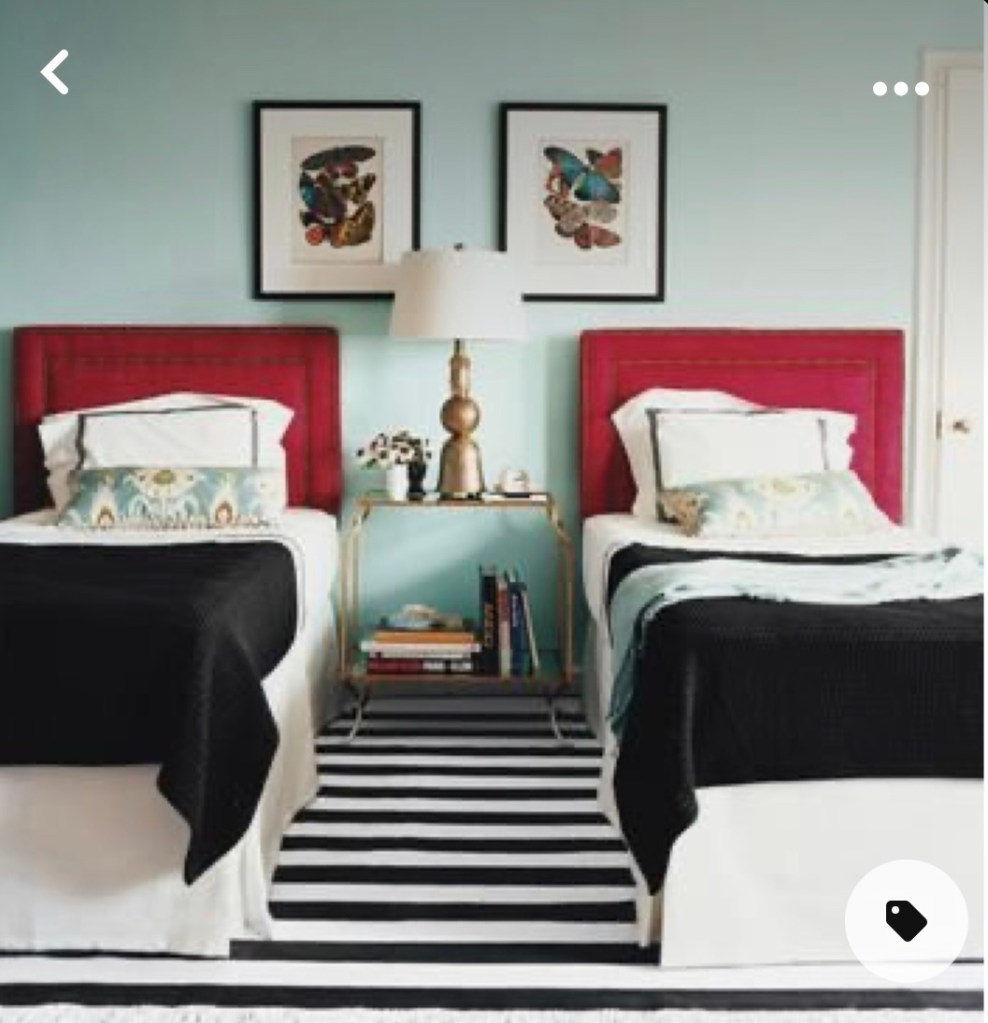Go back using the arrow
The height and width of the screenshot is (1023, 988).
55,72
